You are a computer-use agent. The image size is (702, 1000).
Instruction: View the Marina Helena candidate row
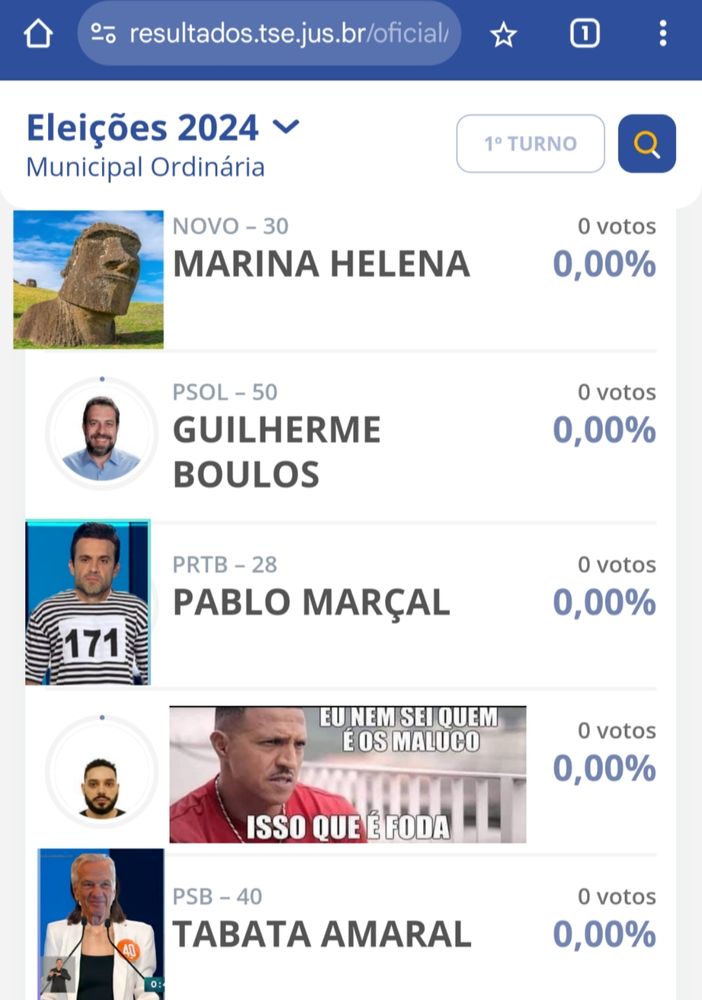(x=320, y=264)
